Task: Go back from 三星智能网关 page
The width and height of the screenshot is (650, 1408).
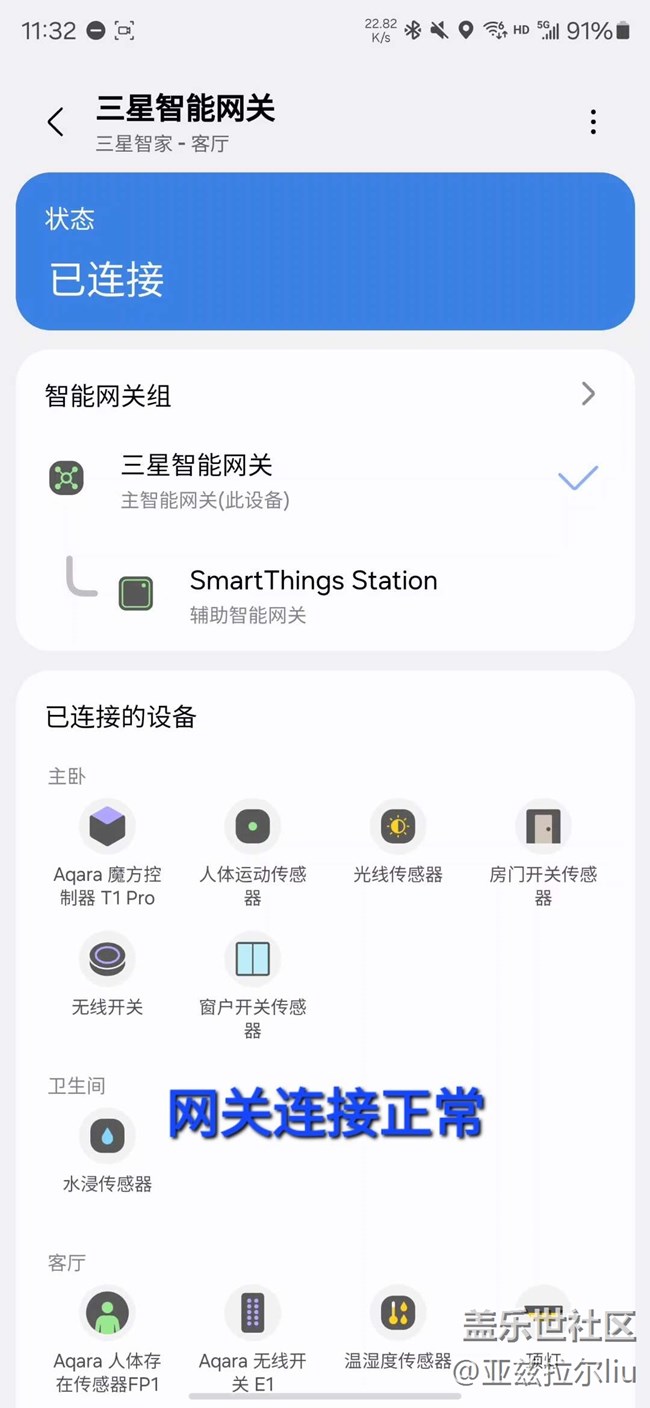Action: (55, 122)
